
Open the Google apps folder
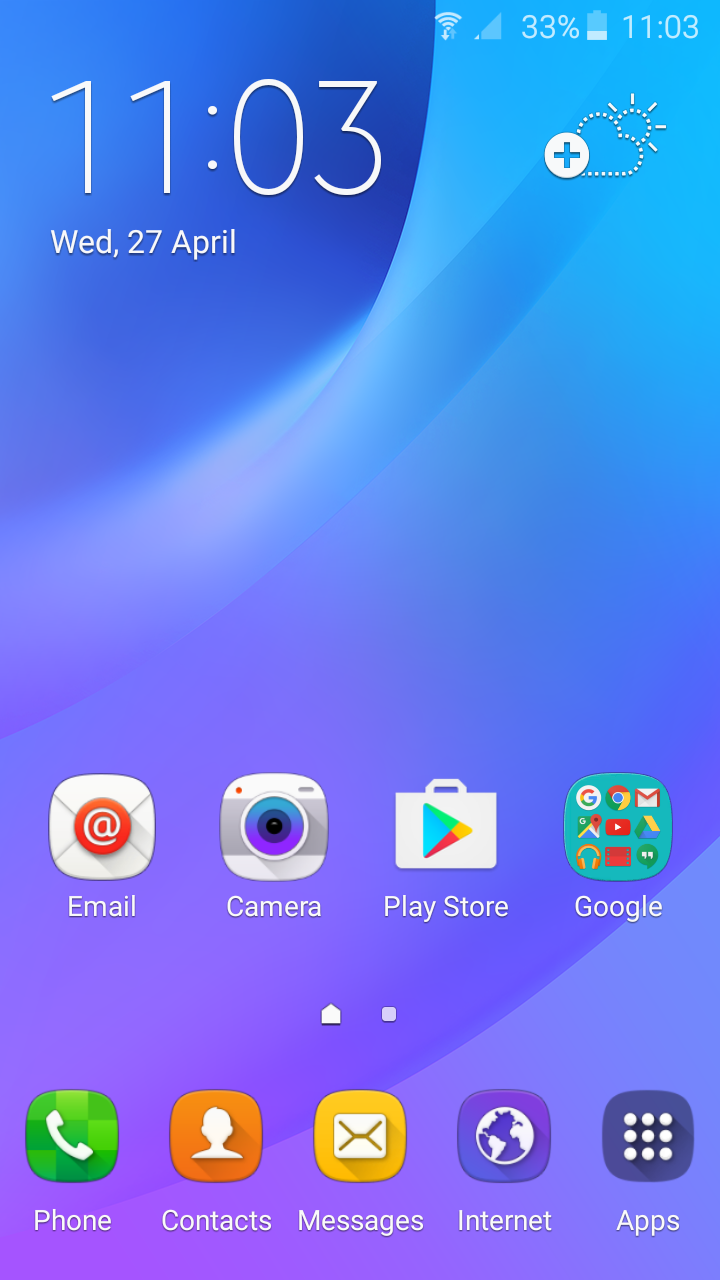pyautogui.click(x=618, y=828)
